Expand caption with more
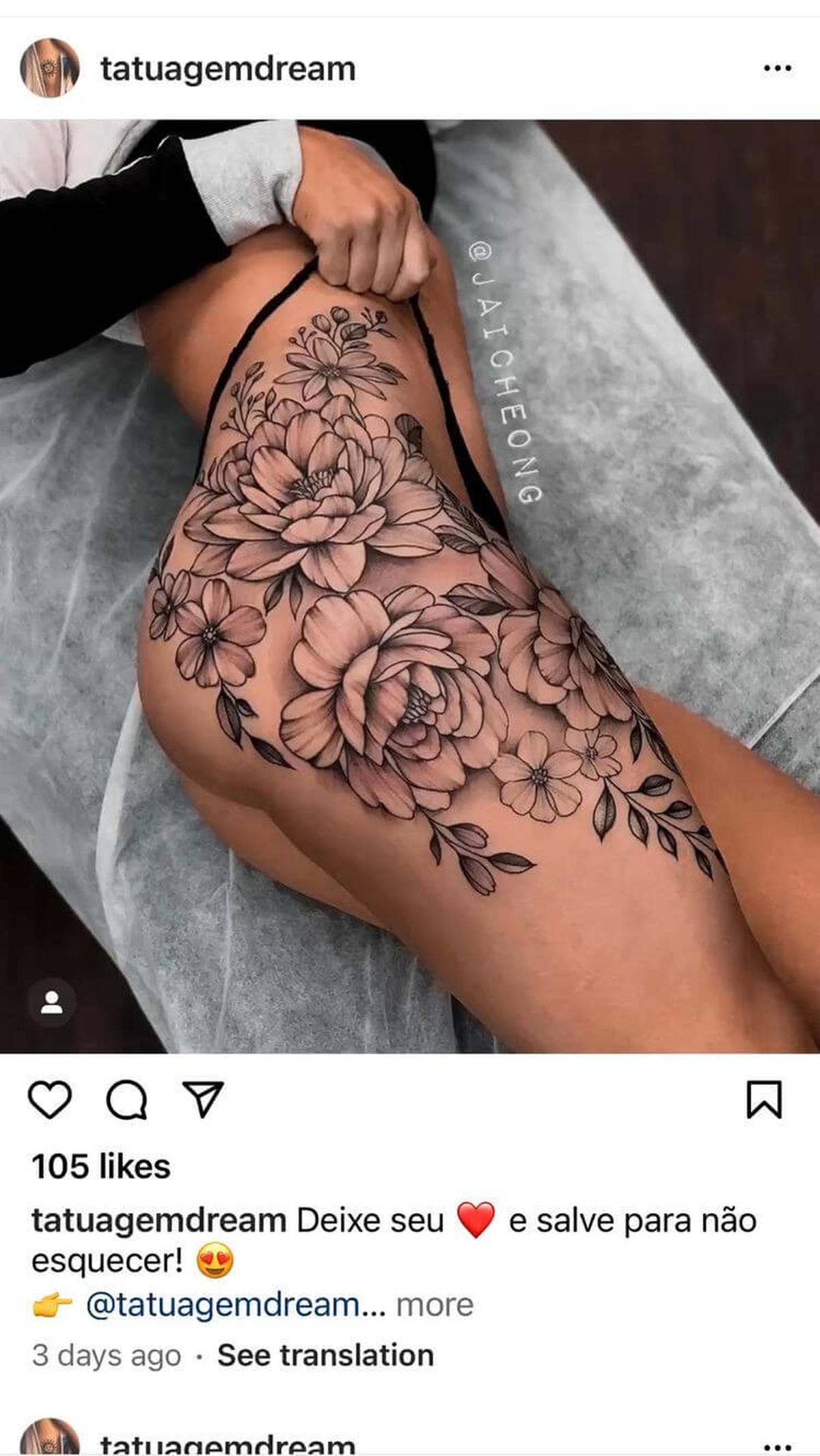Image resolution: width=820 pixels, height=1456 pixels. point(435,1304)
